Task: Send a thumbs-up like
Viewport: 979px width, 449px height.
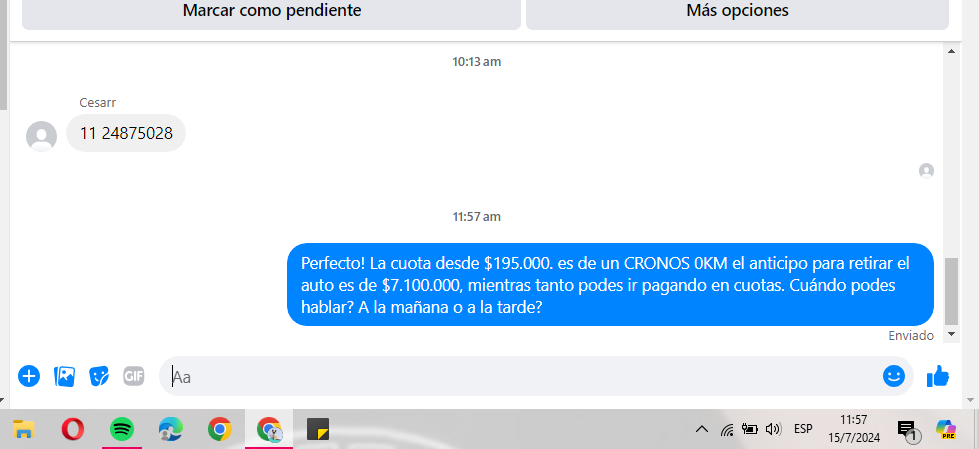Action: click(938, 376)
